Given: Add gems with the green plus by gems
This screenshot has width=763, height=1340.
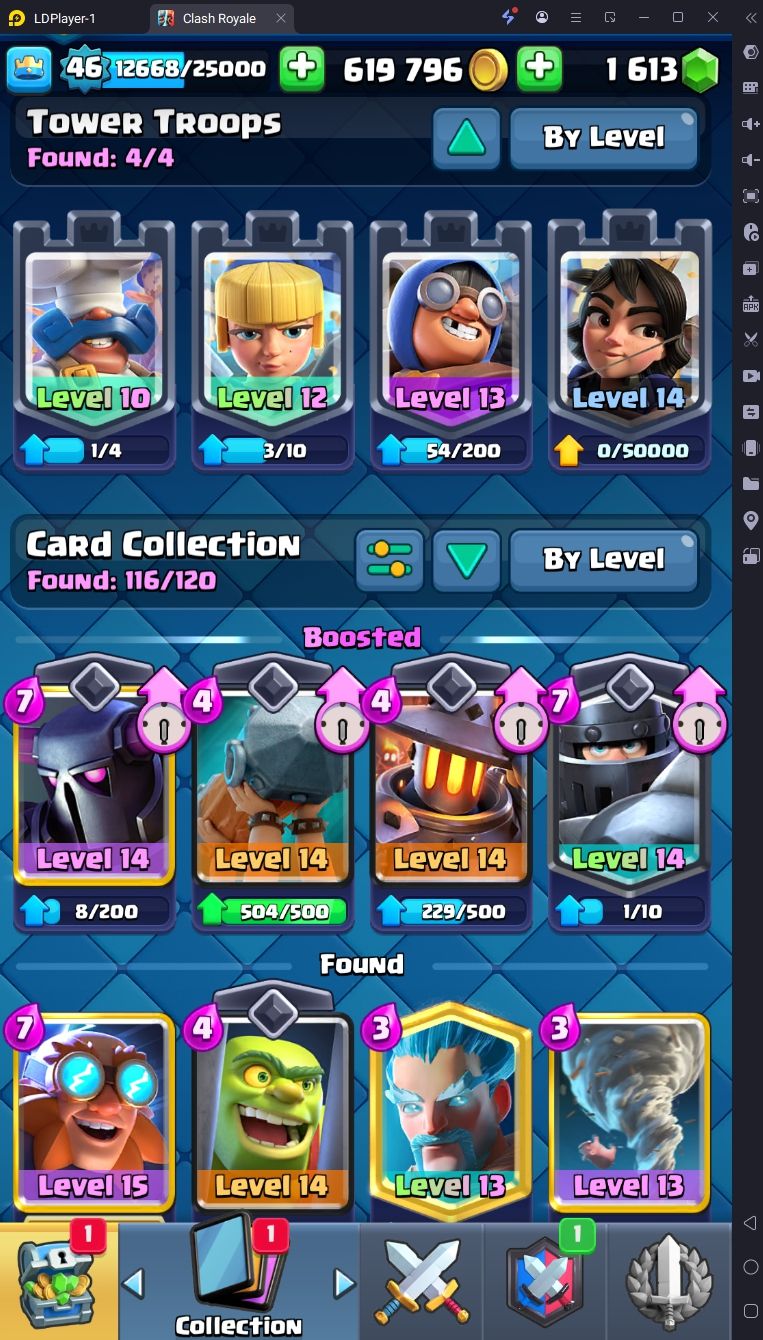Looking at the screenshot, I should click(539, 68).
